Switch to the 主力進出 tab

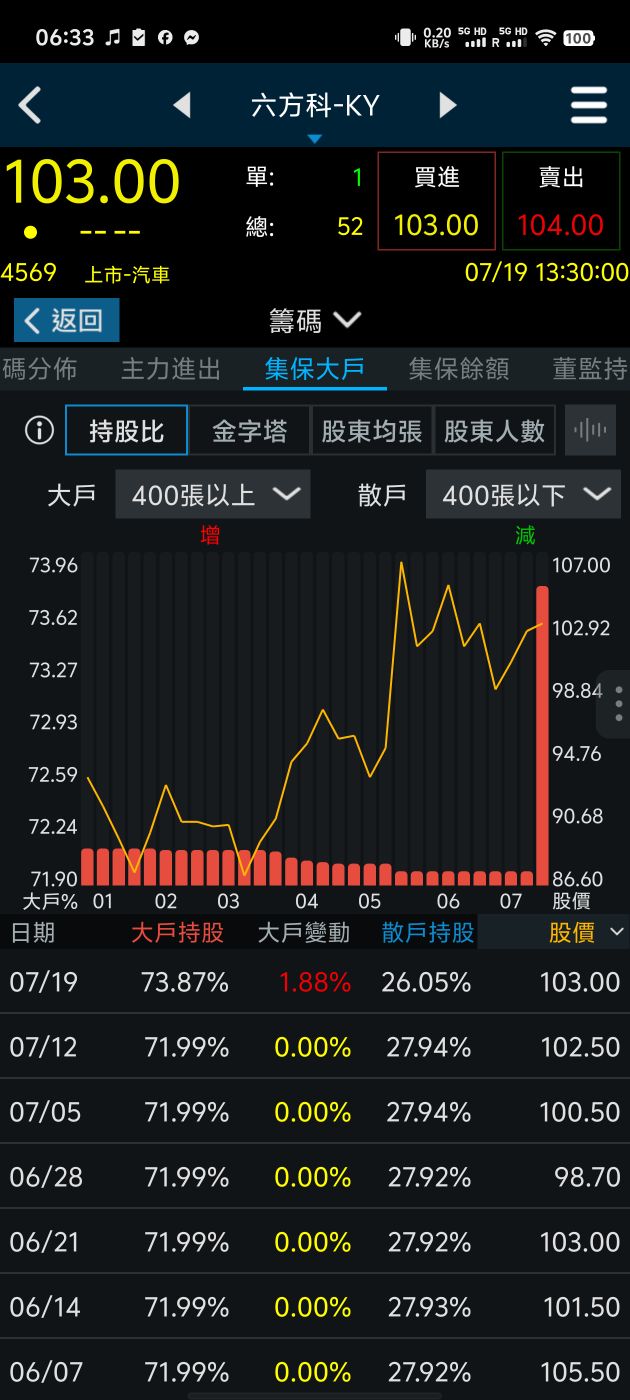[170, 369]
